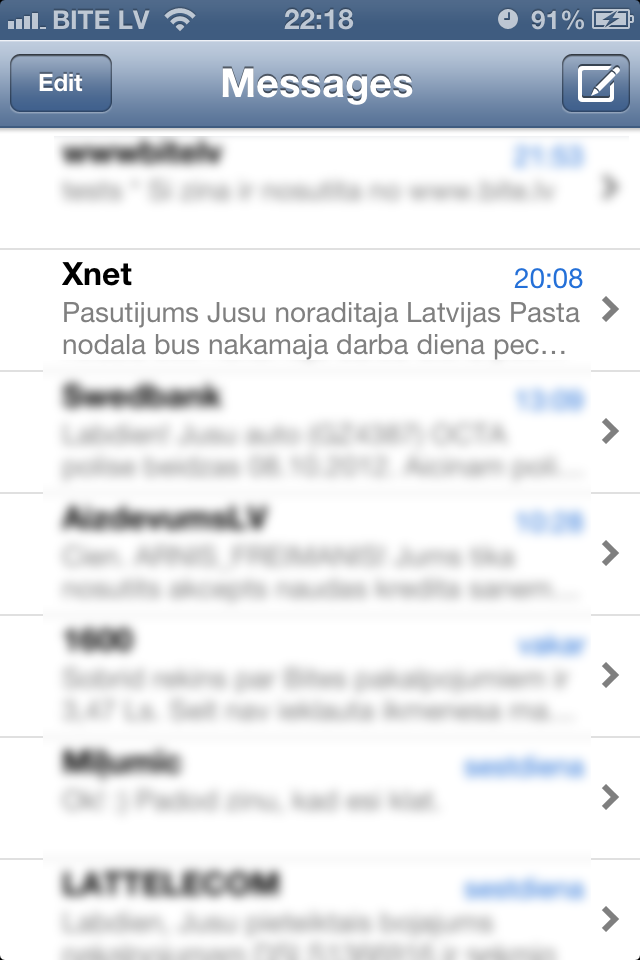Open the Xnet message thread
640x960 pixels.
(320, 310)
